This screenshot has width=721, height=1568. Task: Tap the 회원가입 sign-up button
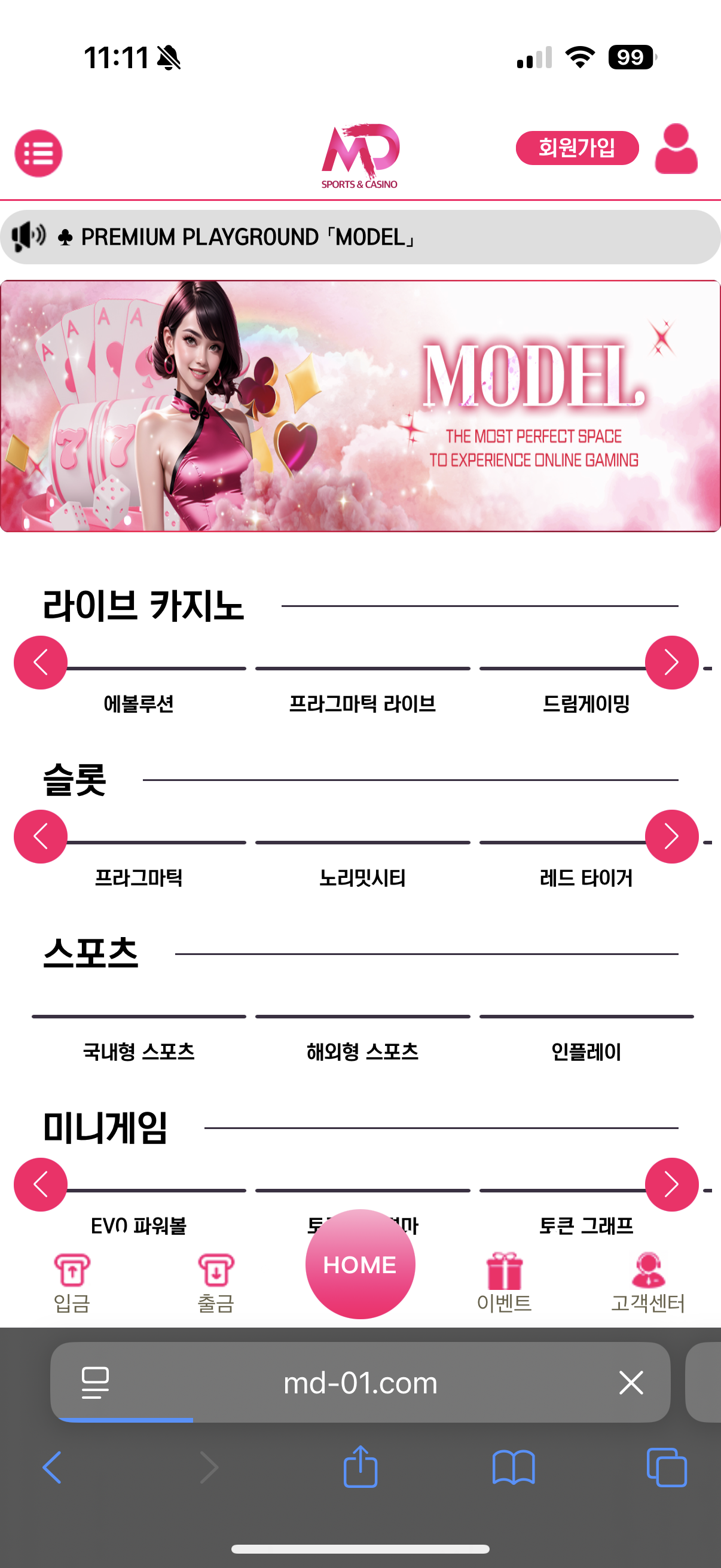pos(577,148)
